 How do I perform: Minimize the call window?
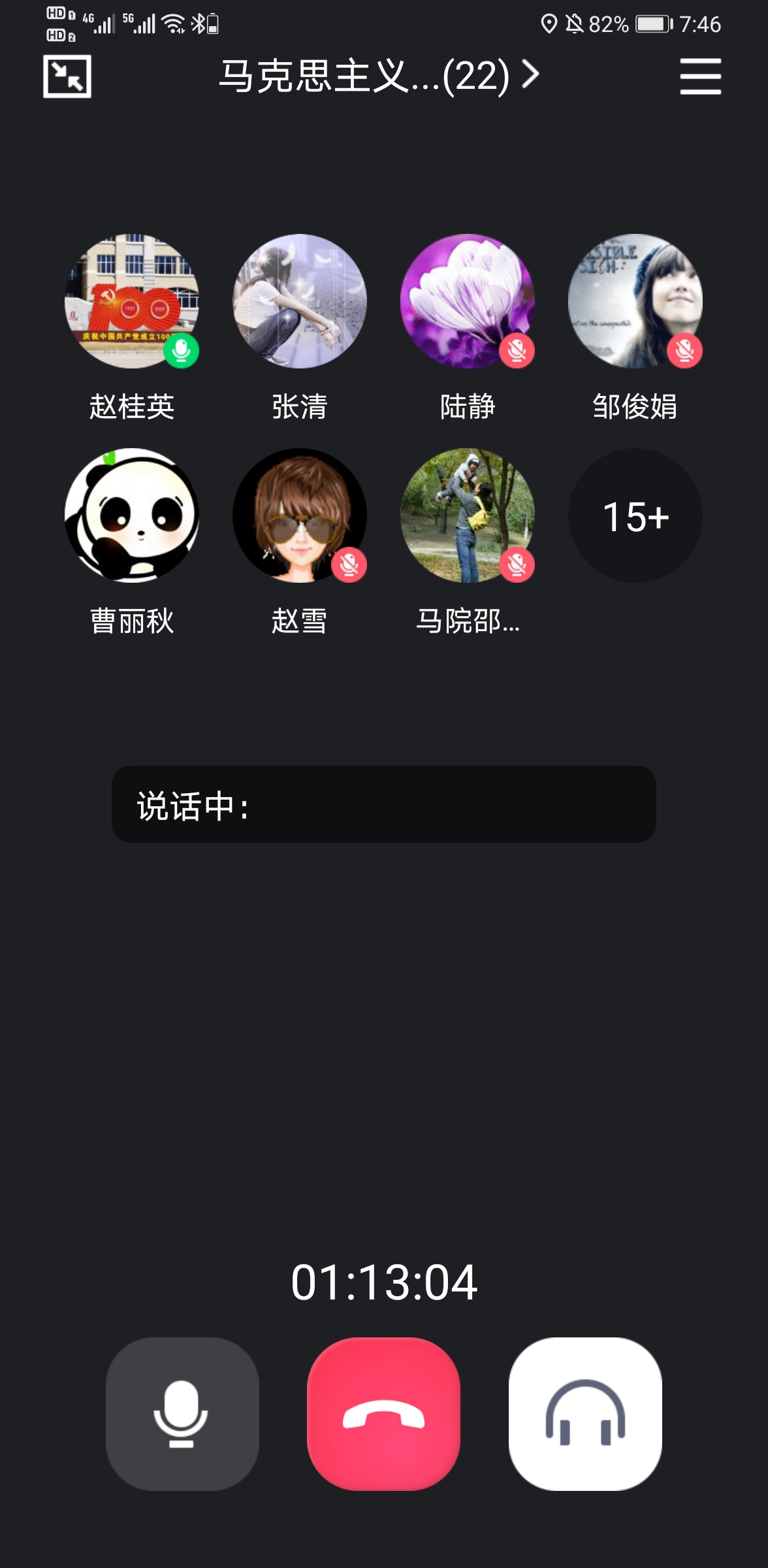[x=67, y=76]
